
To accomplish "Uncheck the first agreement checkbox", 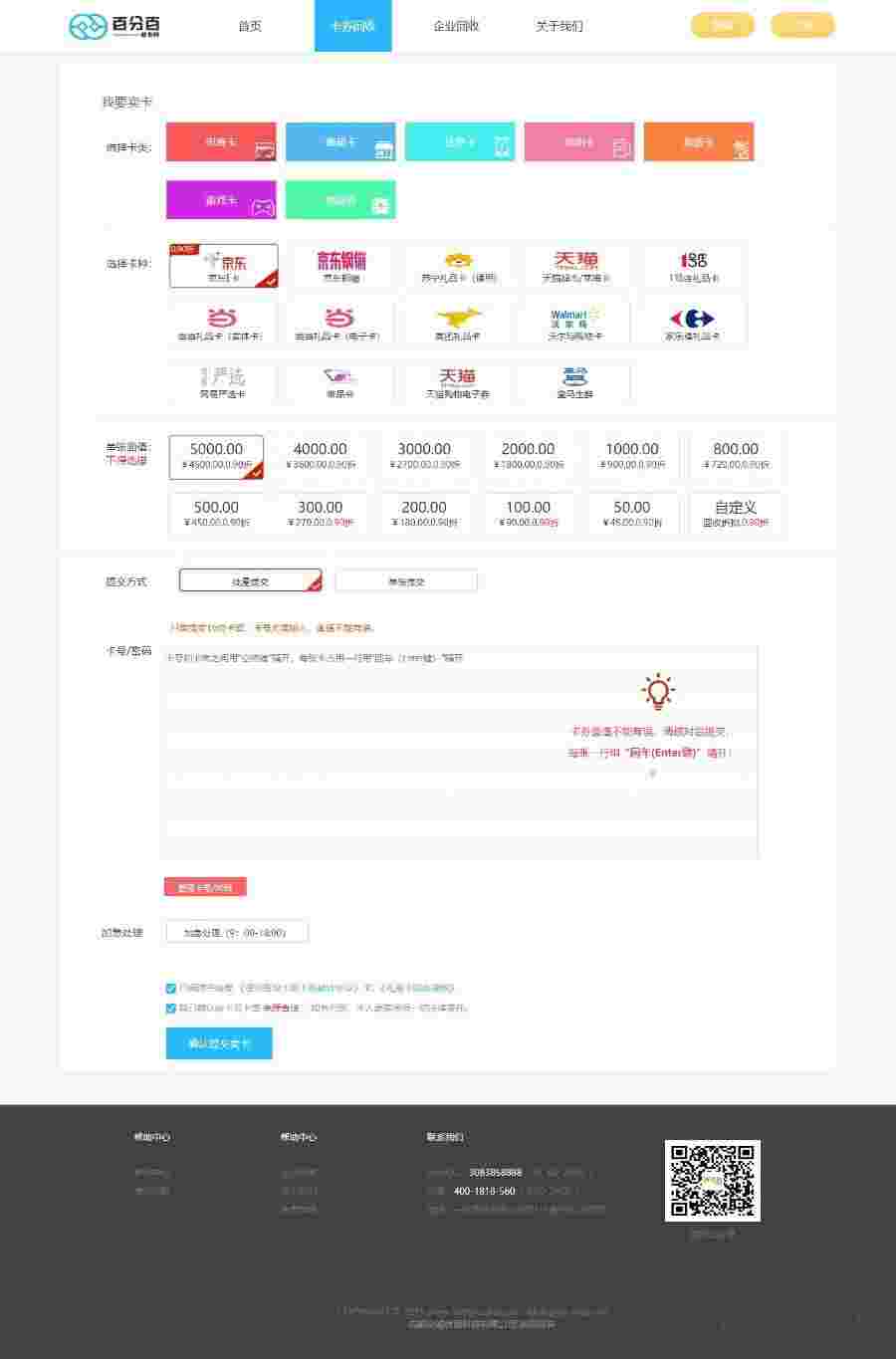I will (x=171, y=989).
